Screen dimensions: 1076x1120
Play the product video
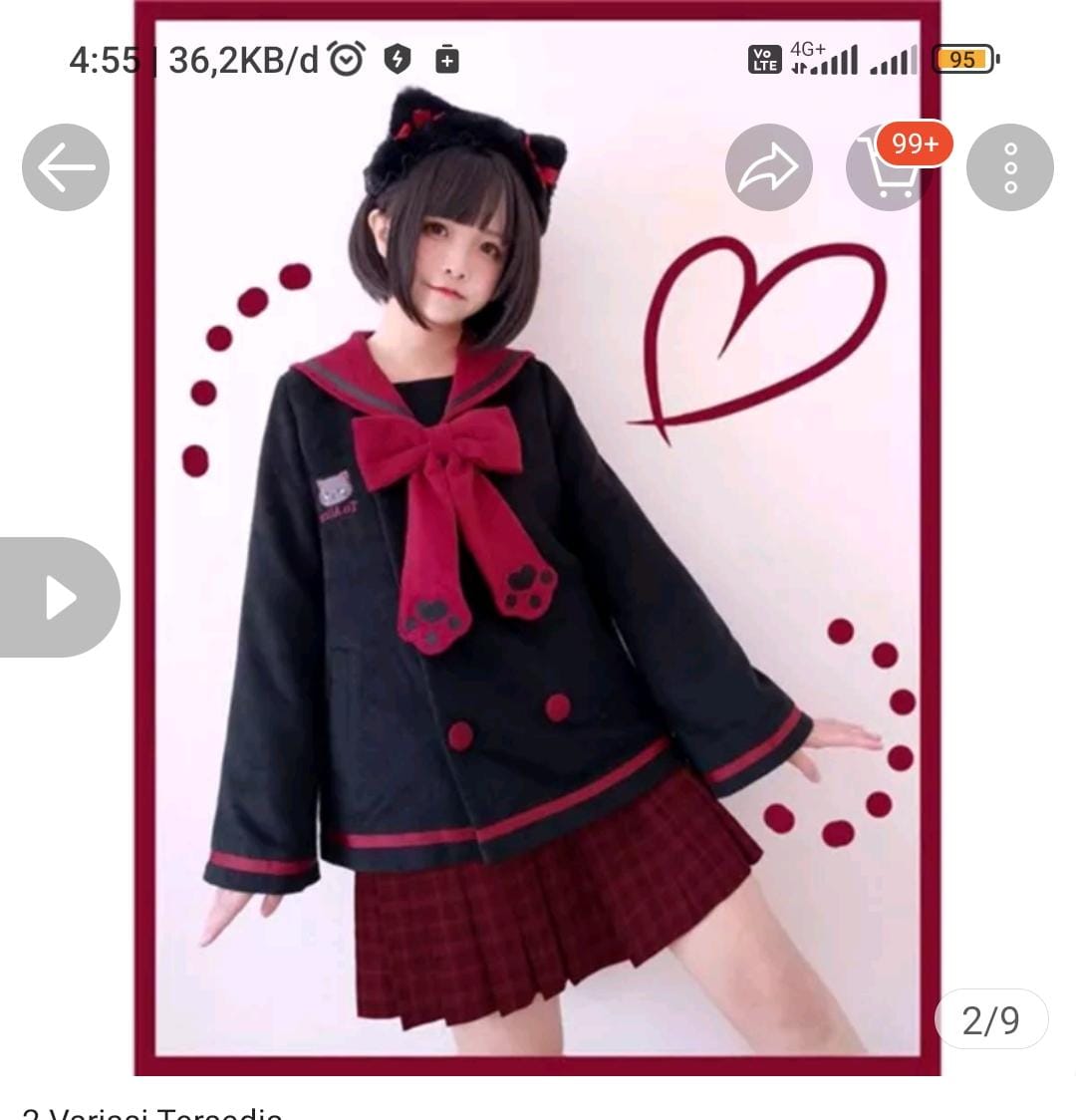coord(60,597)
